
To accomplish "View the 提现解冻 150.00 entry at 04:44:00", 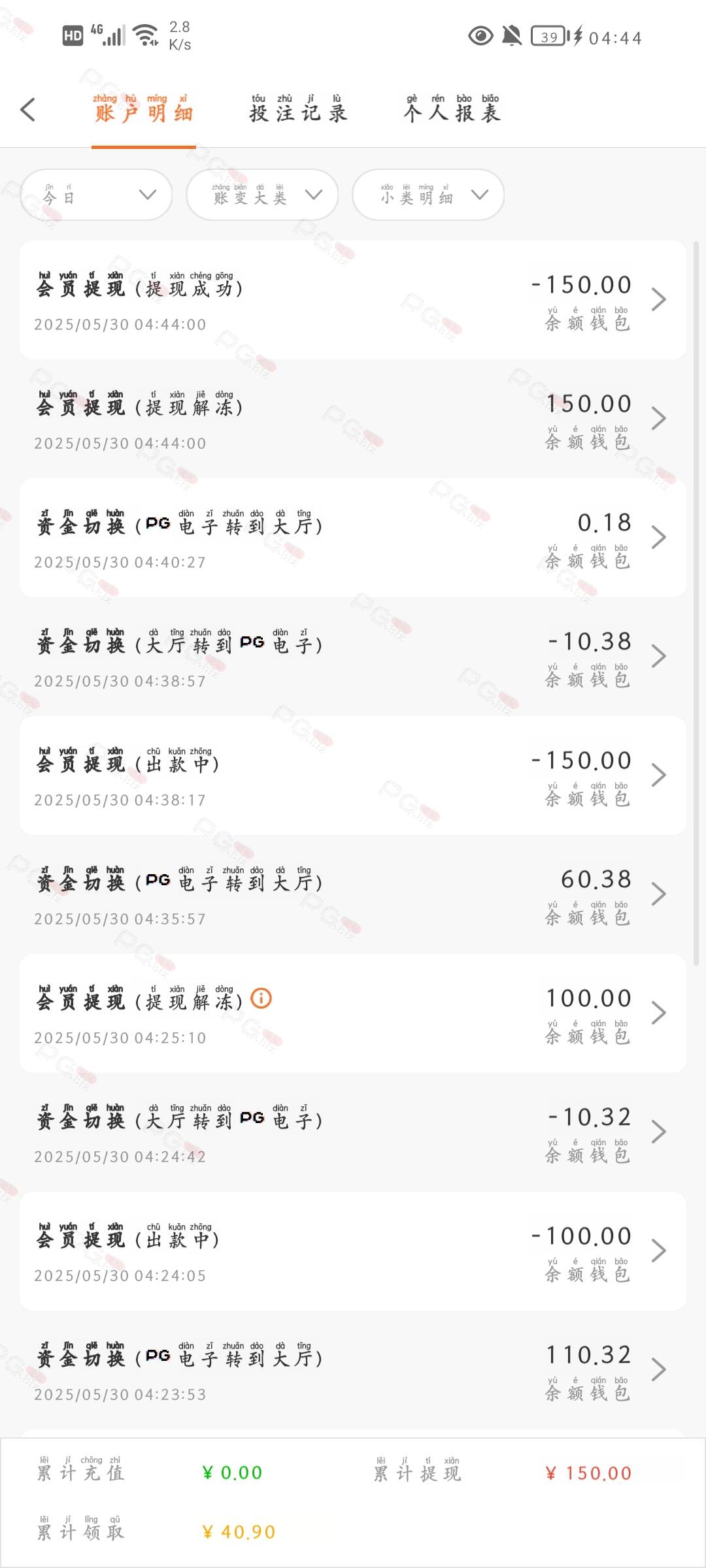I will [x=353, y=419].
